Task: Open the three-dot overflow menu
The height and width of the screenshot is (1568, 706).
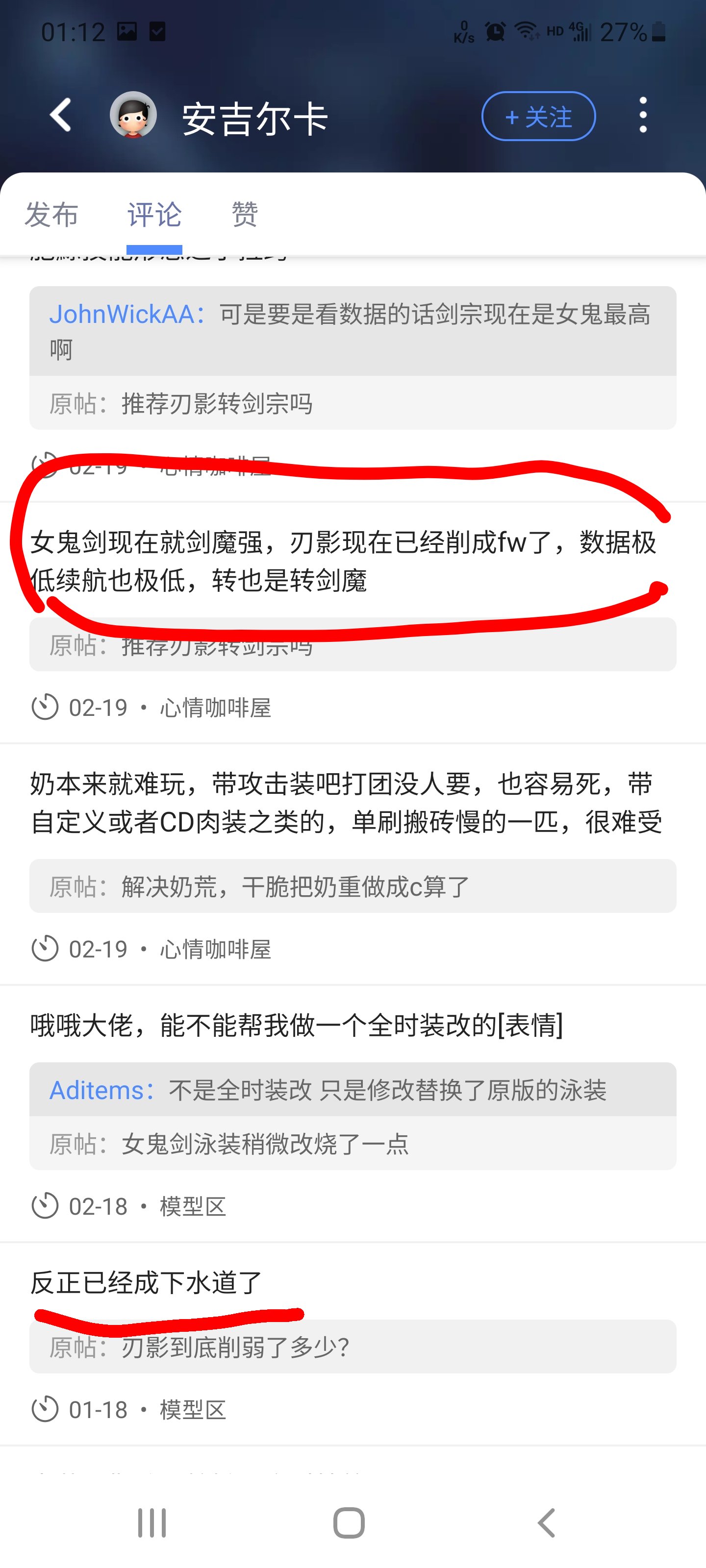Action: pyautogui.click(x=643, y=115)
